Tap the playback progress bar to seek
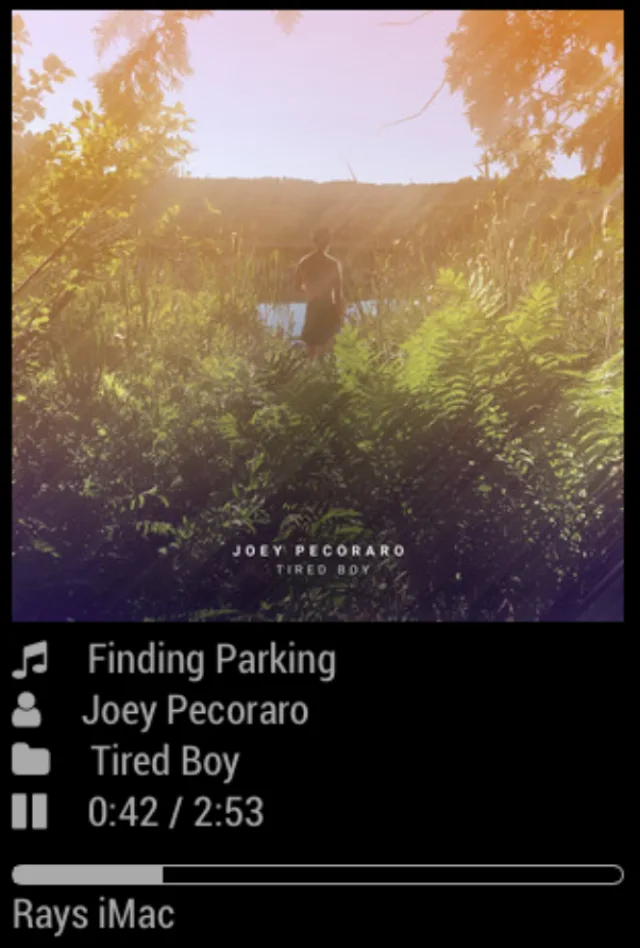Screen dimensions: 640x948 coord(318,875)
